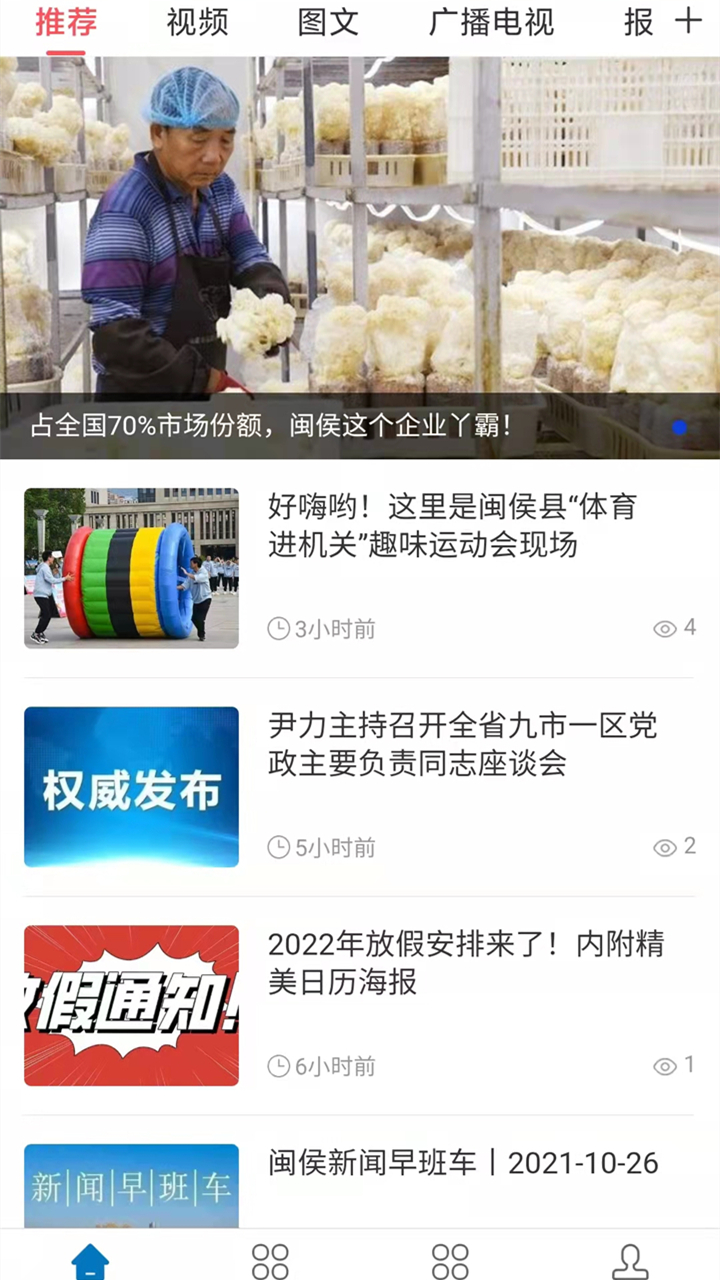Viewport: 720px width, 1280px height.
Task: Switch to the 视频 tab
Action: pos(197,22)
